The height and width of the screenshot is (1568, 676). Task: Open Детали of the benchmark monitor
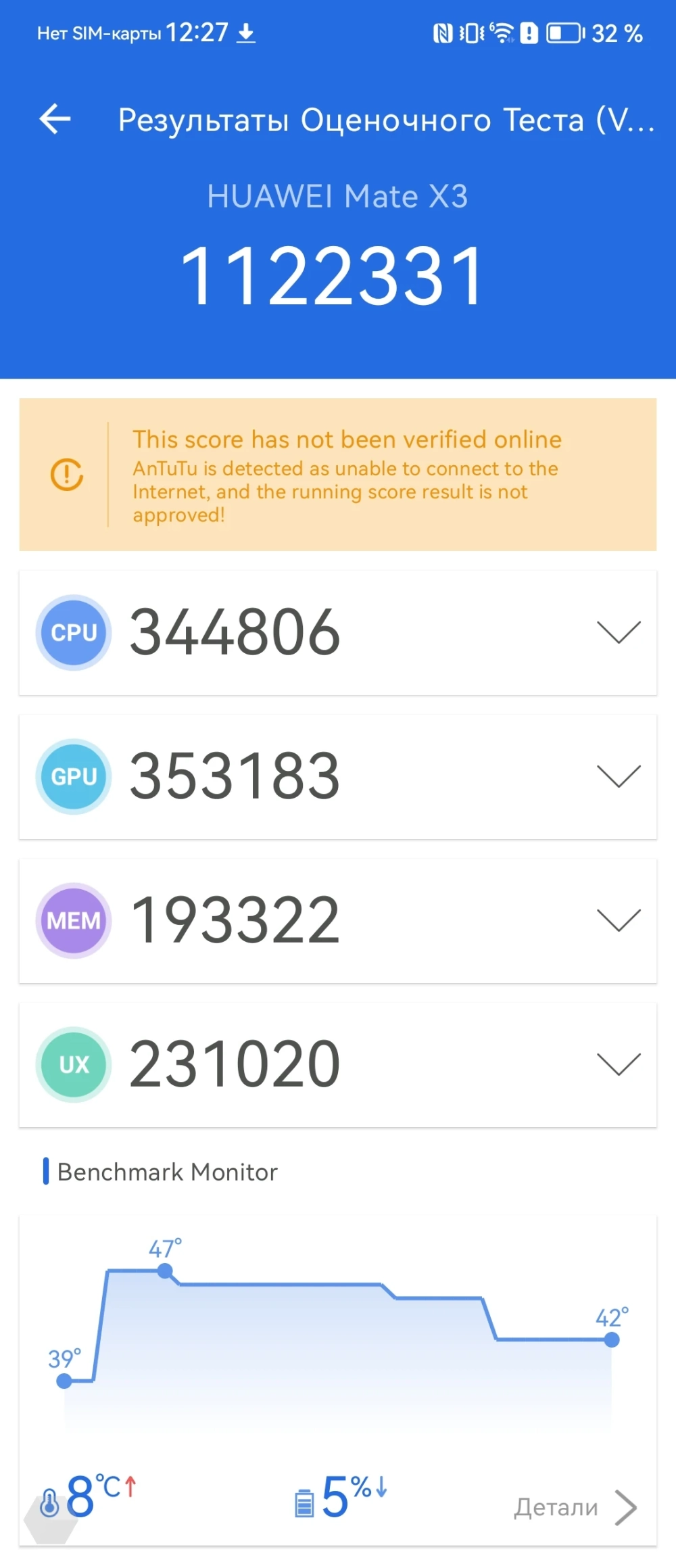click(x=575, y=1507)
